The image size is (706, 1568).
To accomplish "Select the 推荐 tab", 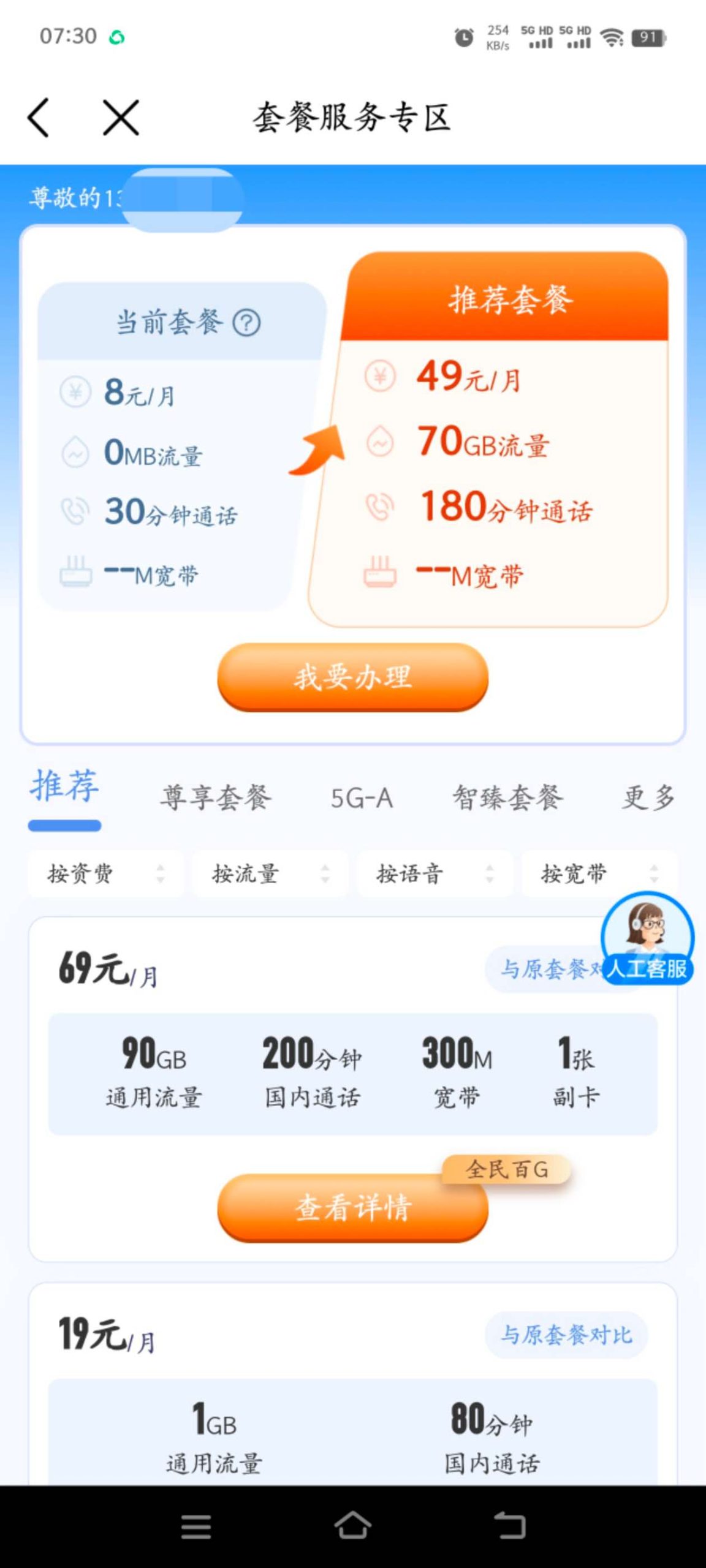I will [64, 787].
